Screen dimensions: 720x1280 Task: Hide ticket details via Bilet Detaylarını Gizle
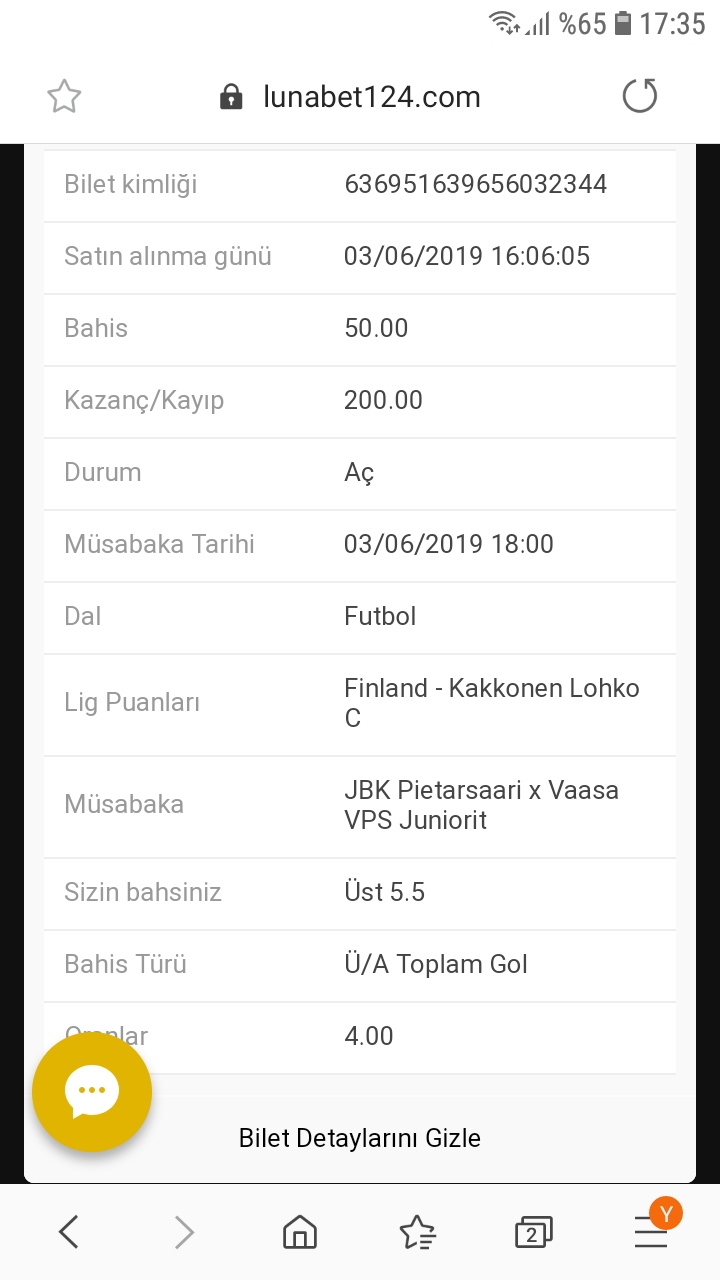click(360, 1138)
